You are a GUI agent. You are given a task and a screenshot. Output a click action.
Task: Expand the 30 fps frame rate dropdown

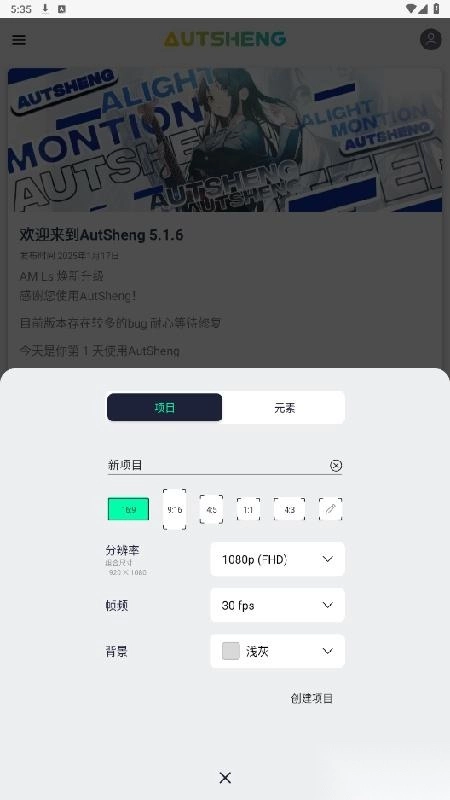(x=278, y=605)
